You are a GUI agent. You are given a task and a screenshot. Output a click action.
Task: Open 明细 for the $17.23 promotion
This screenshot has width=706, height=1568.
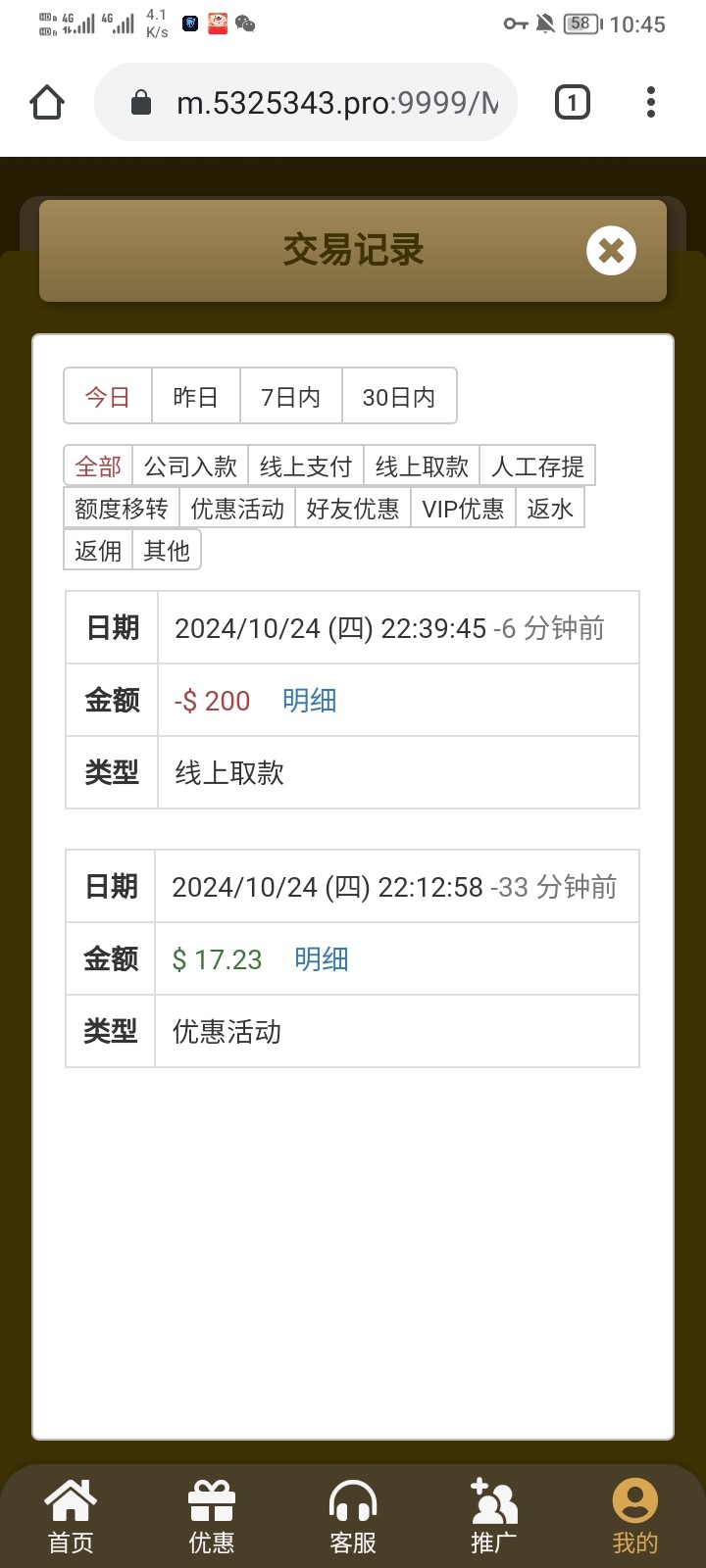(322, 959)
